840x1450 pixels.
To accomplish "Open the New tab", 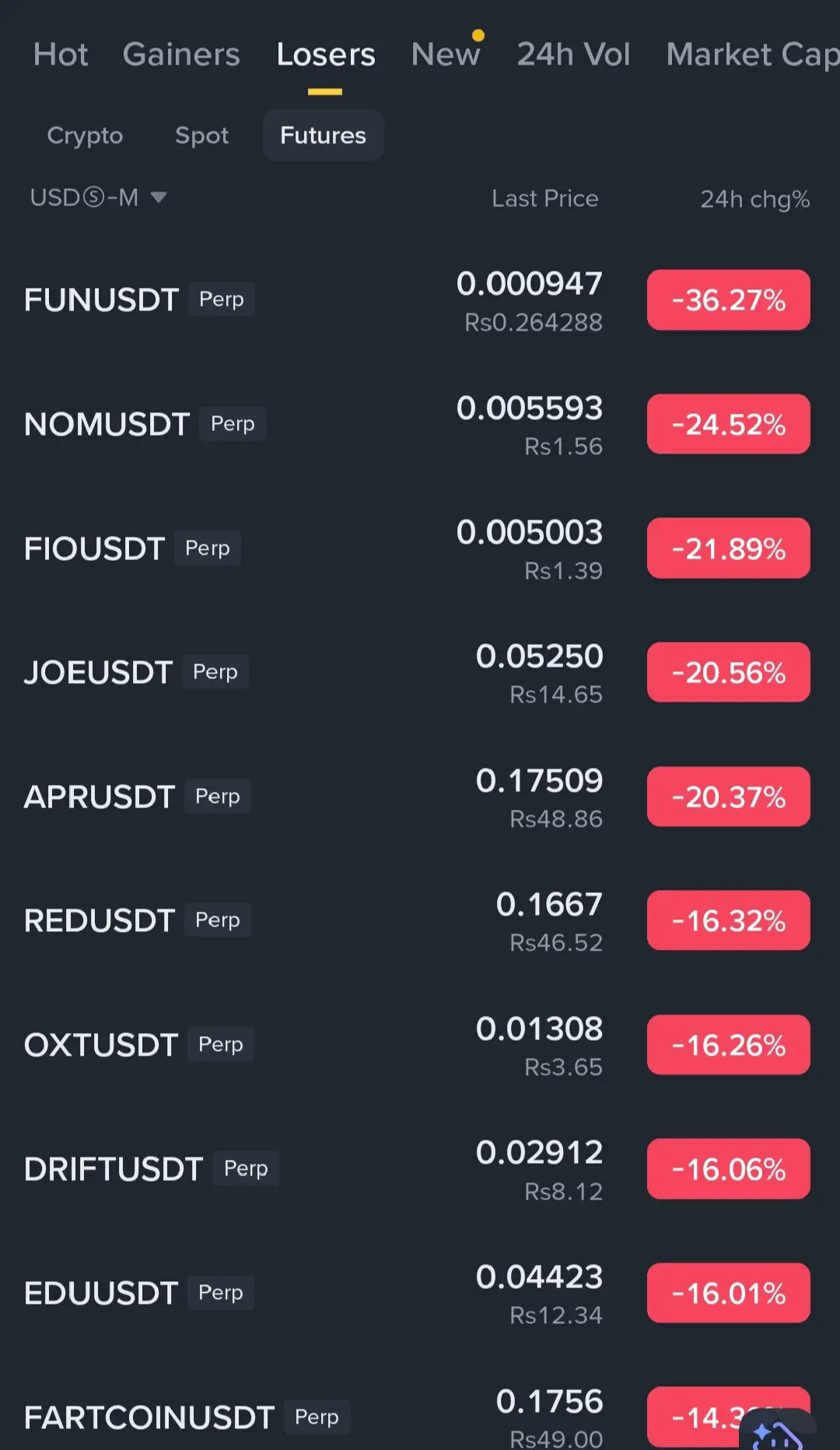I will (446, 54).
